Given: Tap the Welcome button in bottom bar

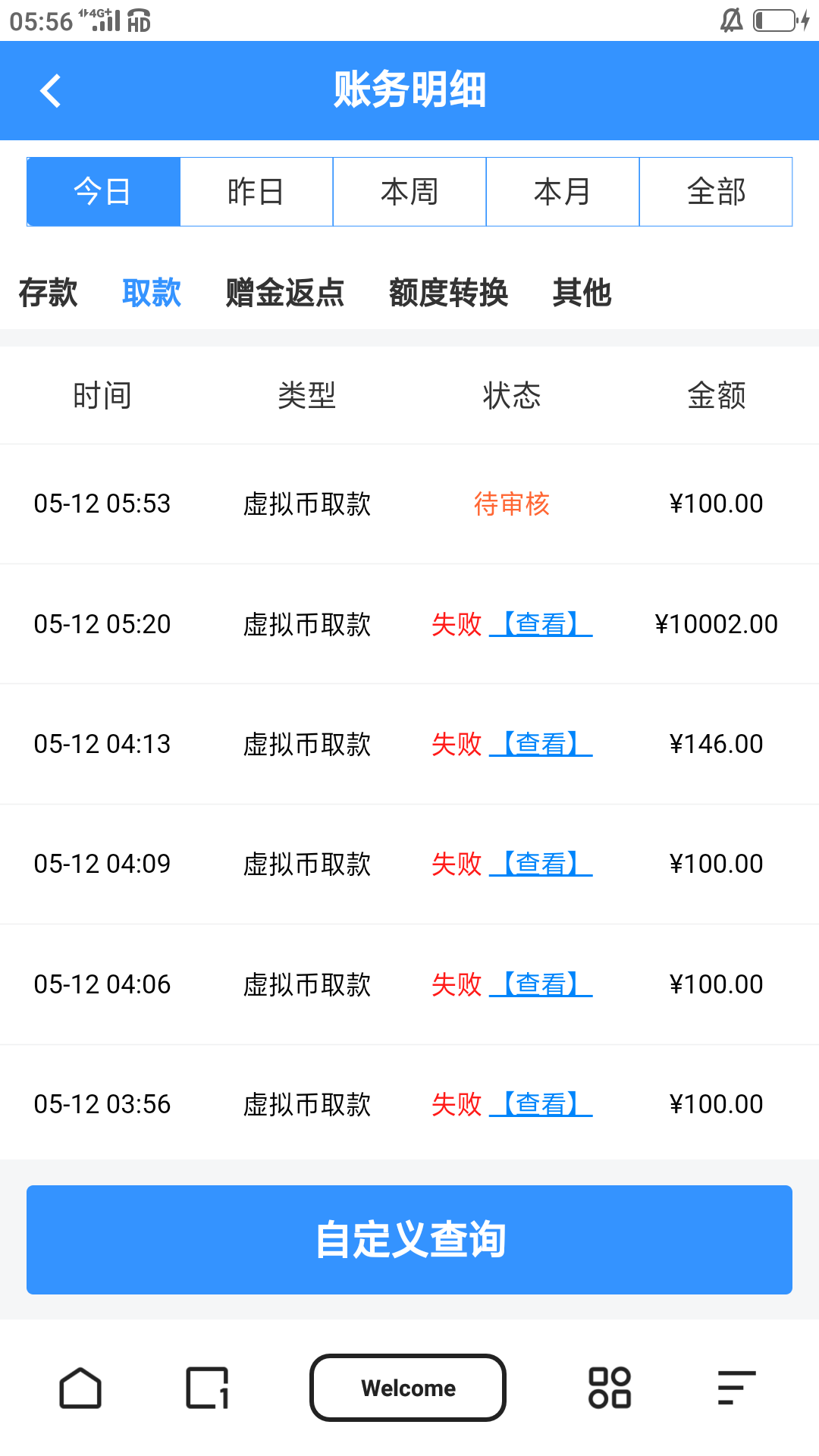Looking at the screenshot, I should click(x=408, y=1388).
